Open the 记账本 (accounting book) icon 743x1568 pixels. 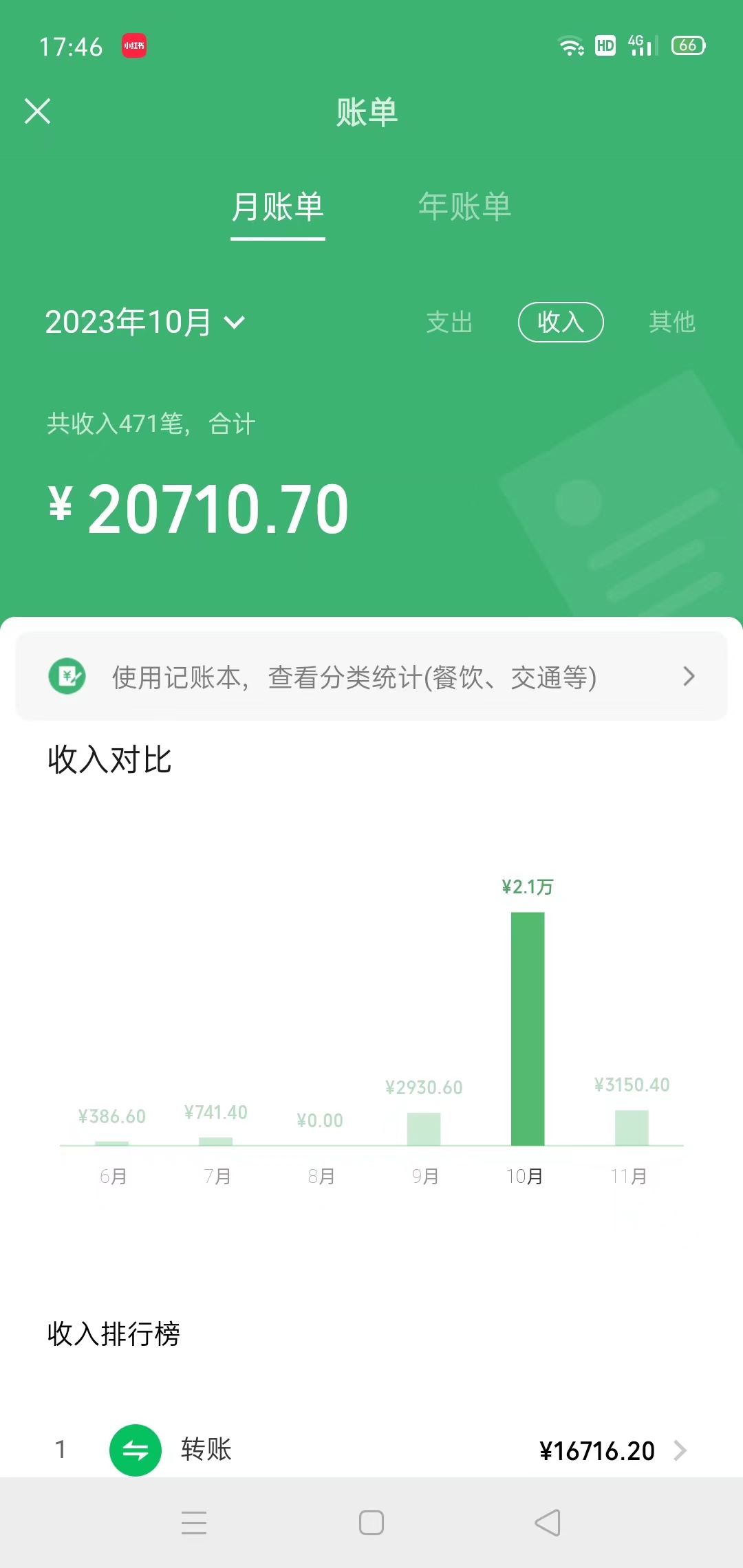[67, 676]
